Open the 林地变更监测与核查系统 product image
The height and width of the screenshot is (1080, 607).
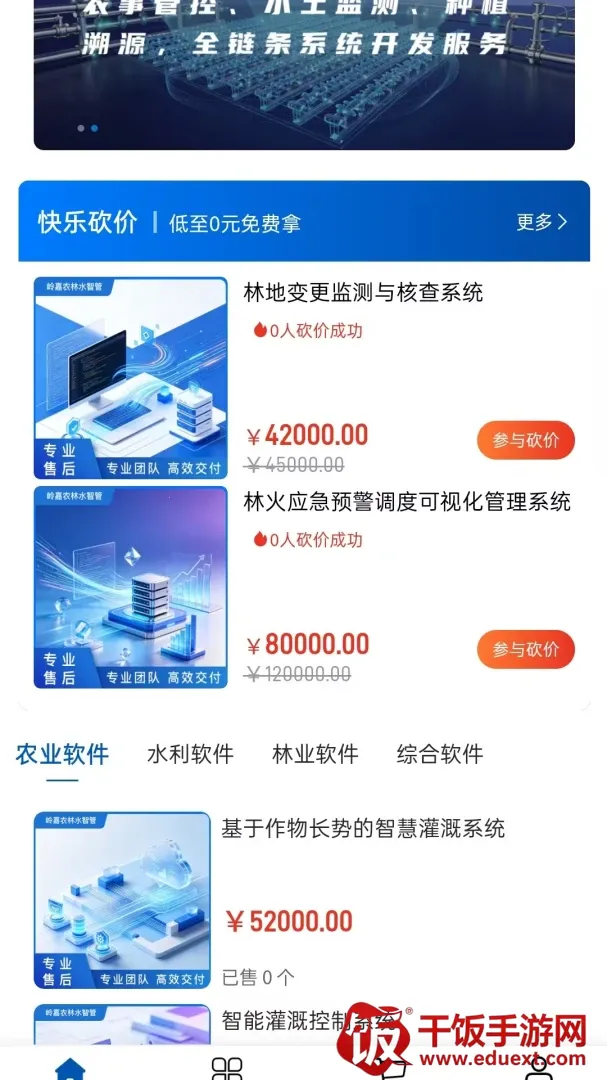(131, 377)
